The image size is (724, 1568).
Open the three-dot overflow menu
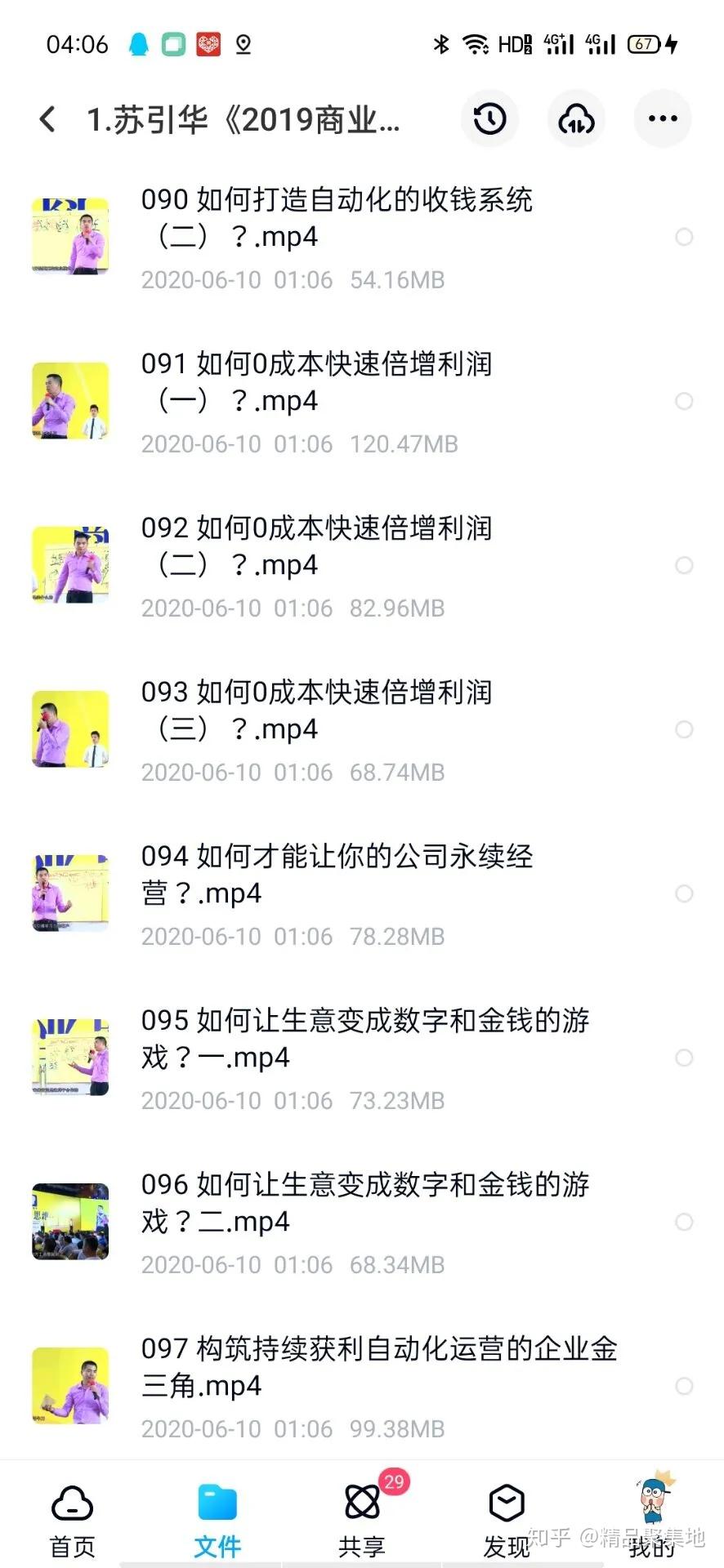663,119
